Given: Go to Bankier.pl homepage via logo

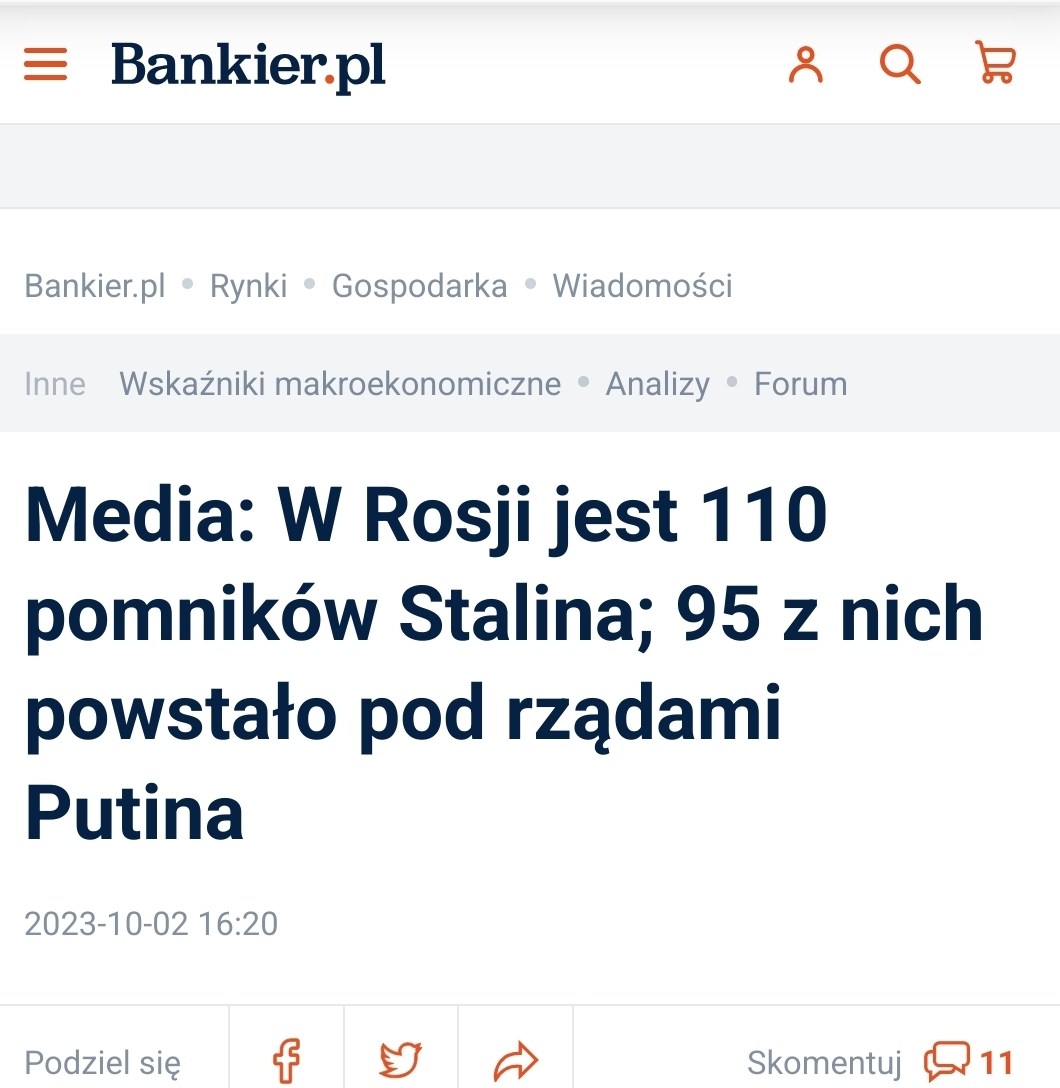Looking at the screenshot, I should (248, 66).
